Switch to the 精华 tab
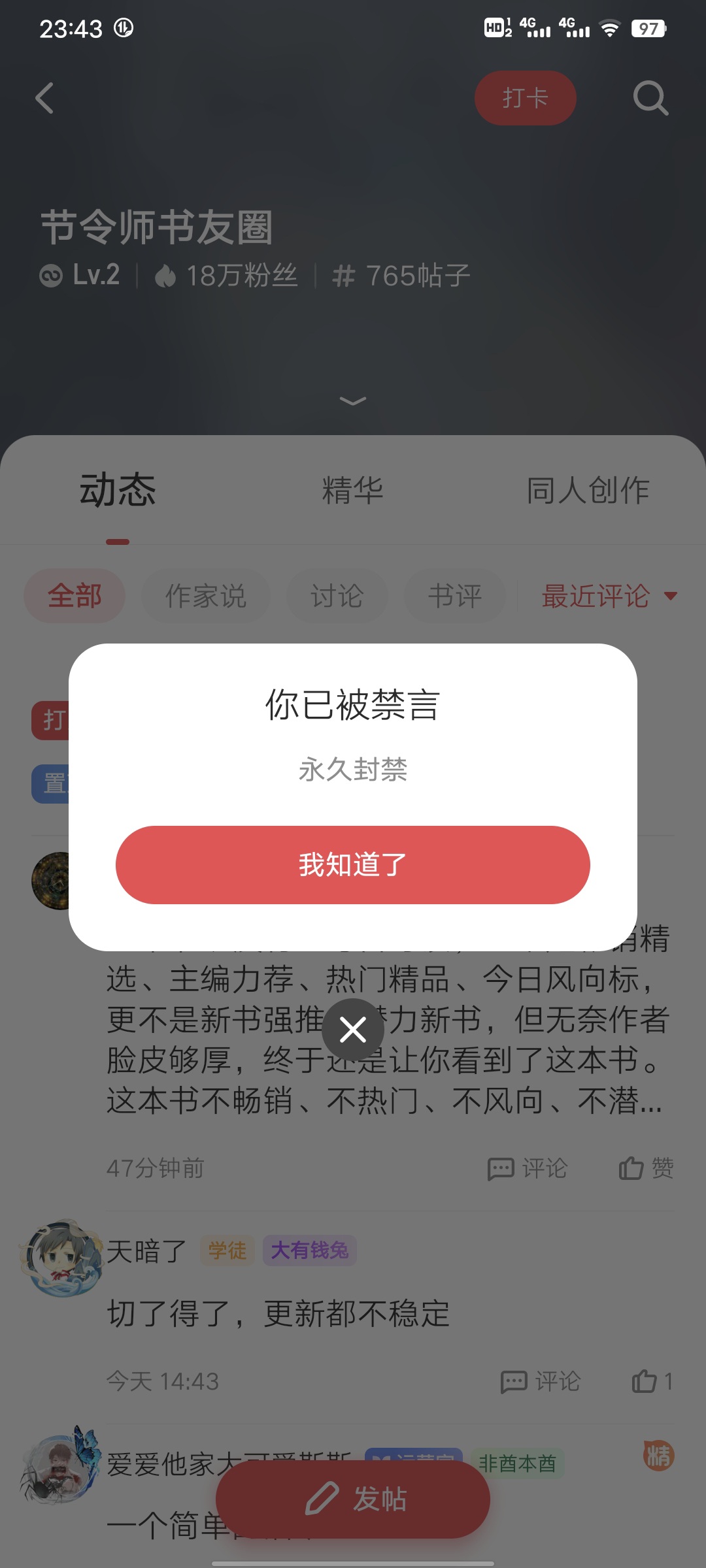Image resolution: width=706 pixels, height=1568 pixels. tap(353, 490)
